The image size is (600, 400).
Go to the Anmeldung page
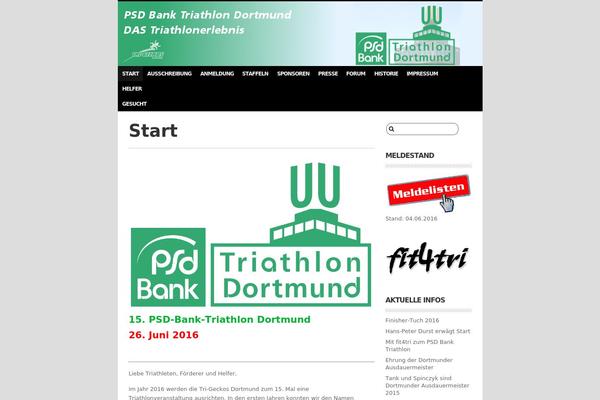pyautogui.click(x=217, y=74)
